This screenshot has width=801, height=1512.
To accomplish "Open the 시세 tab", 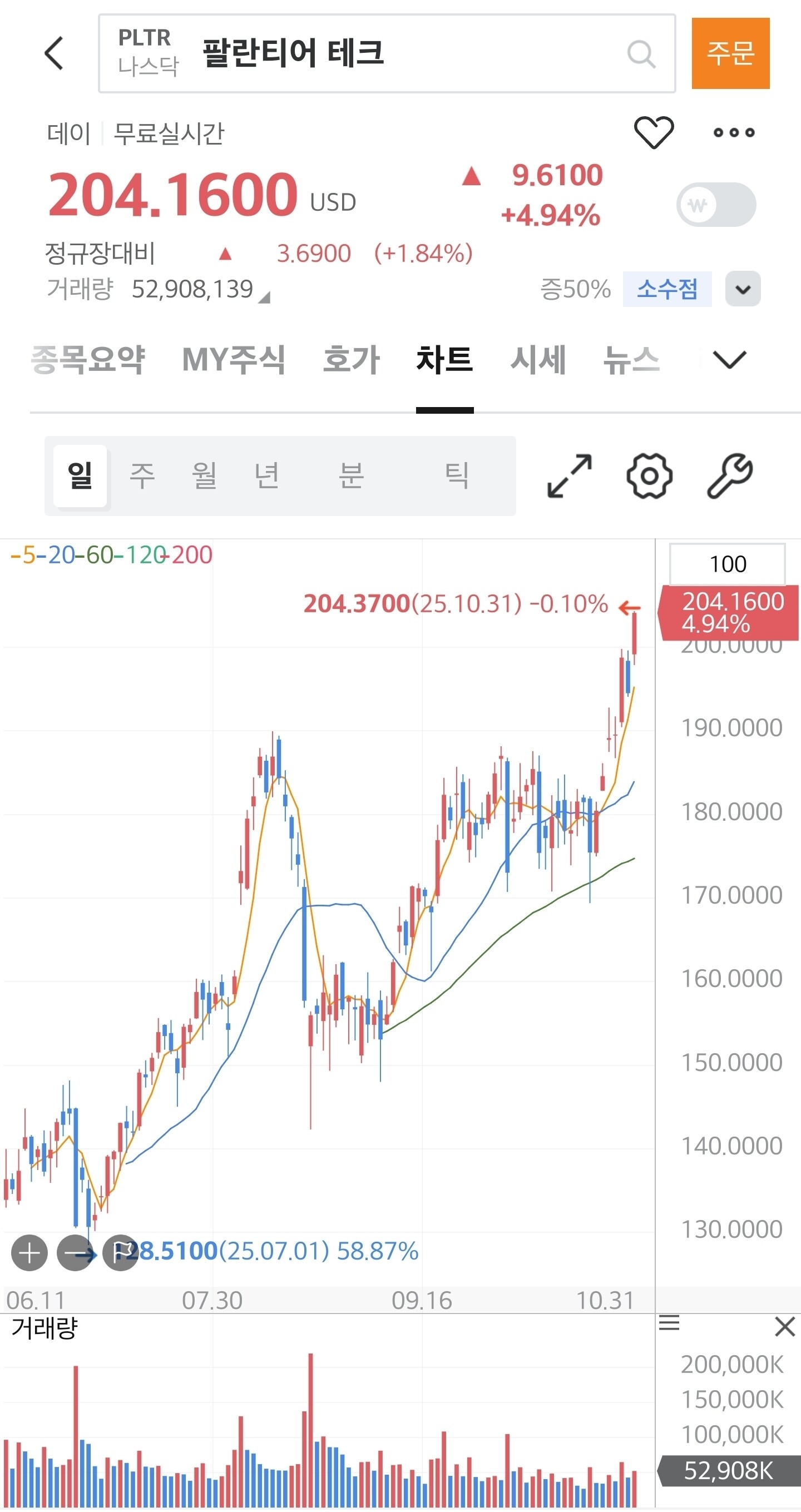I will pyautogui.click(x=538, y=359).
